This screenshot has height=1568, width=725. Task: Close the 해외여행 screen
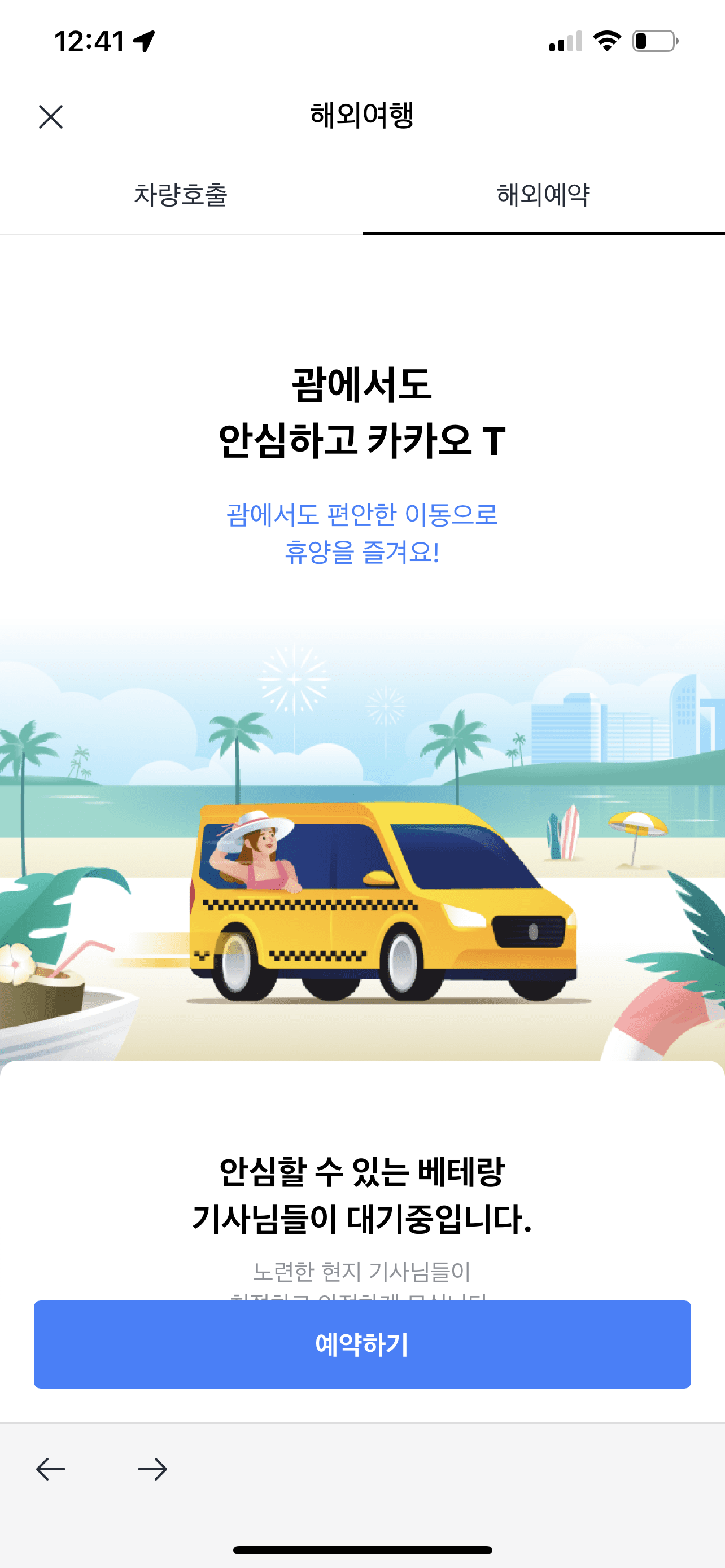[x=50, y=116]
